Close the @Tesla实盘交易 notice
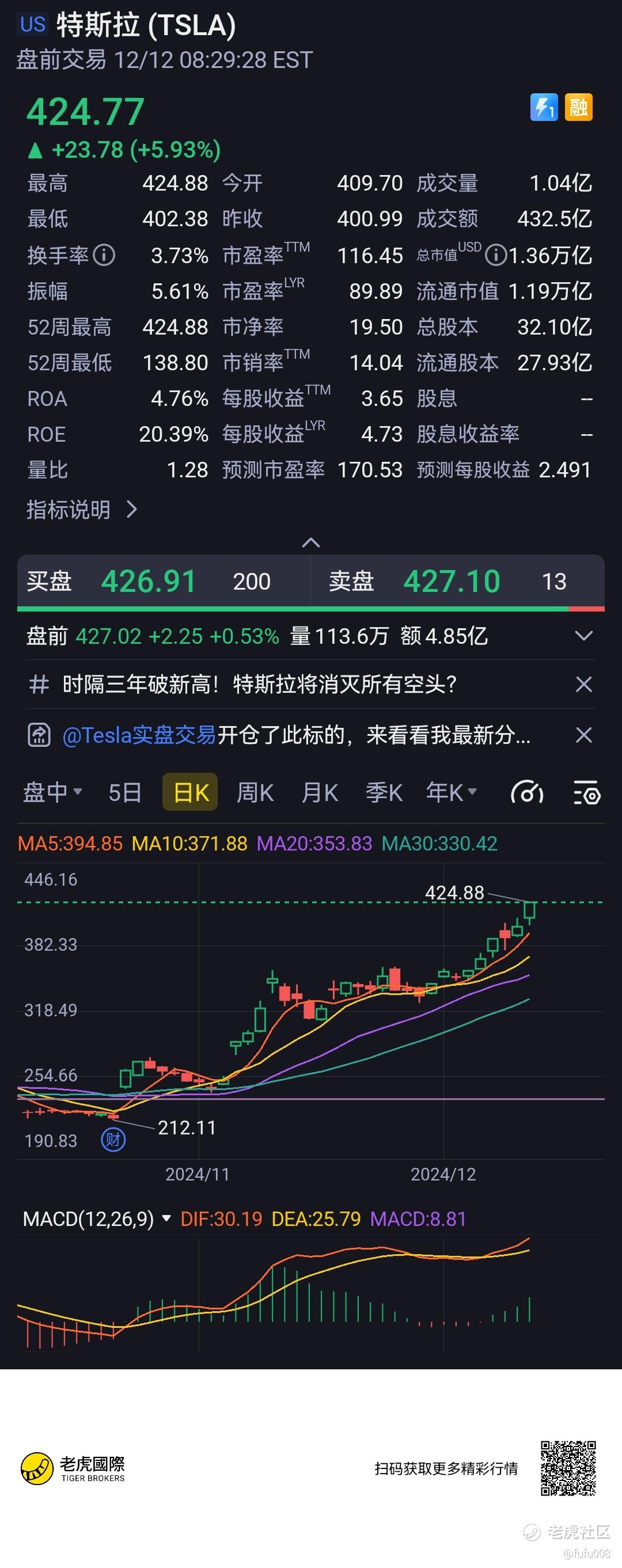The image size is (622, 1568). click(x=583, y=735)
